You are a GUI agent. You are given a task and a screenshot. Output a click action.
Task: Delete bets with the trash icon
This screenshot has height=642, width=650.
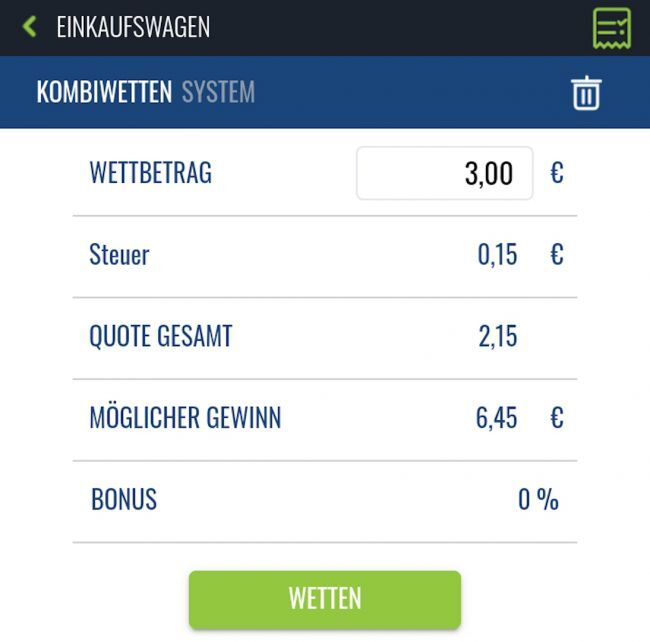[x=585, y=93]
